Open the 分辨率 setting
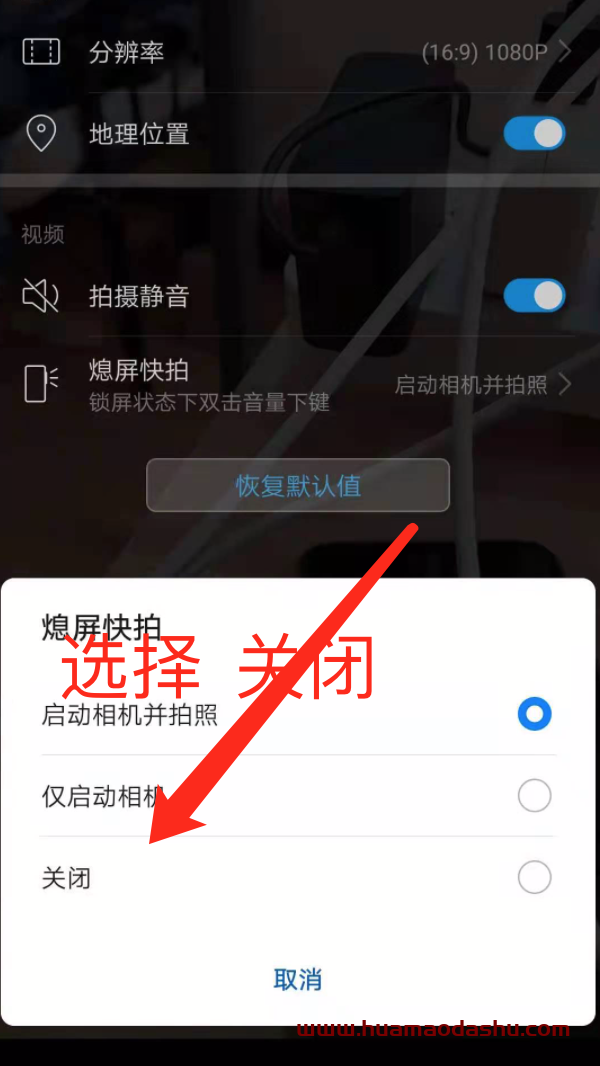Screen dimensions: 600x1066 [300, 52]
